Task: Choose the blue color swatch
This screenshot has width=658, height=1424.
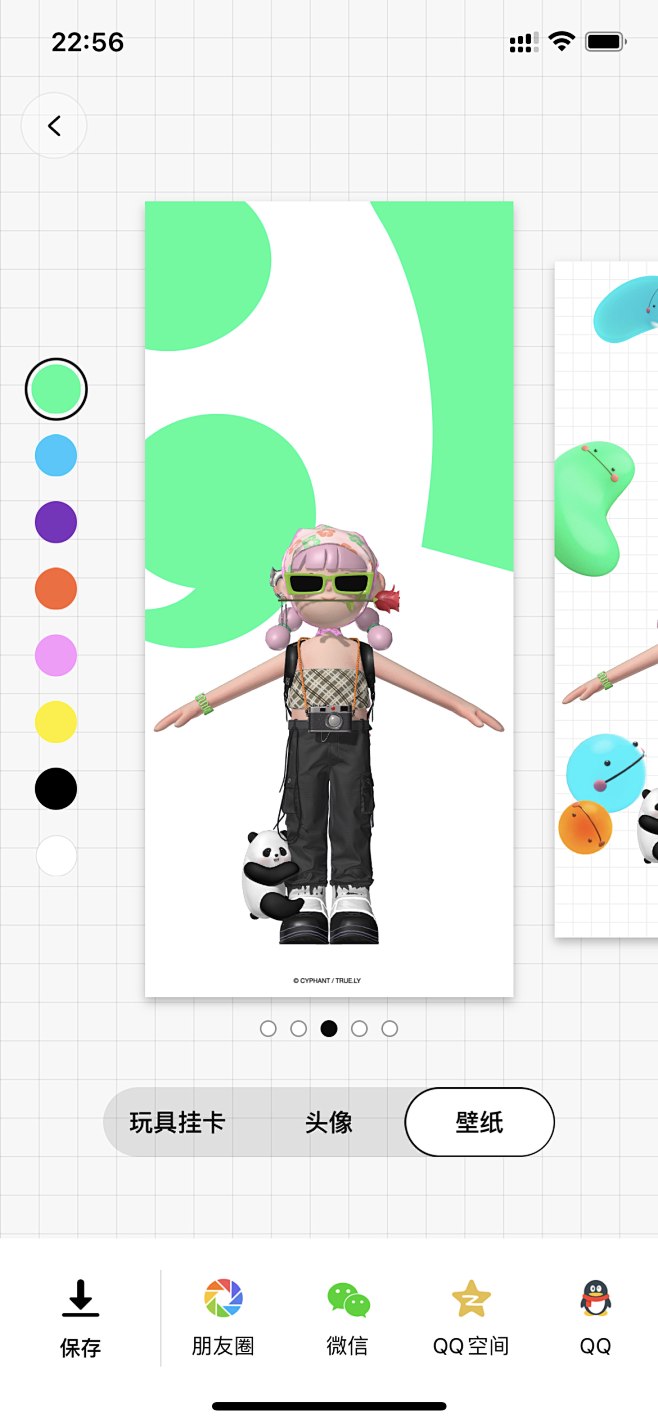Action: coord(56,455)
